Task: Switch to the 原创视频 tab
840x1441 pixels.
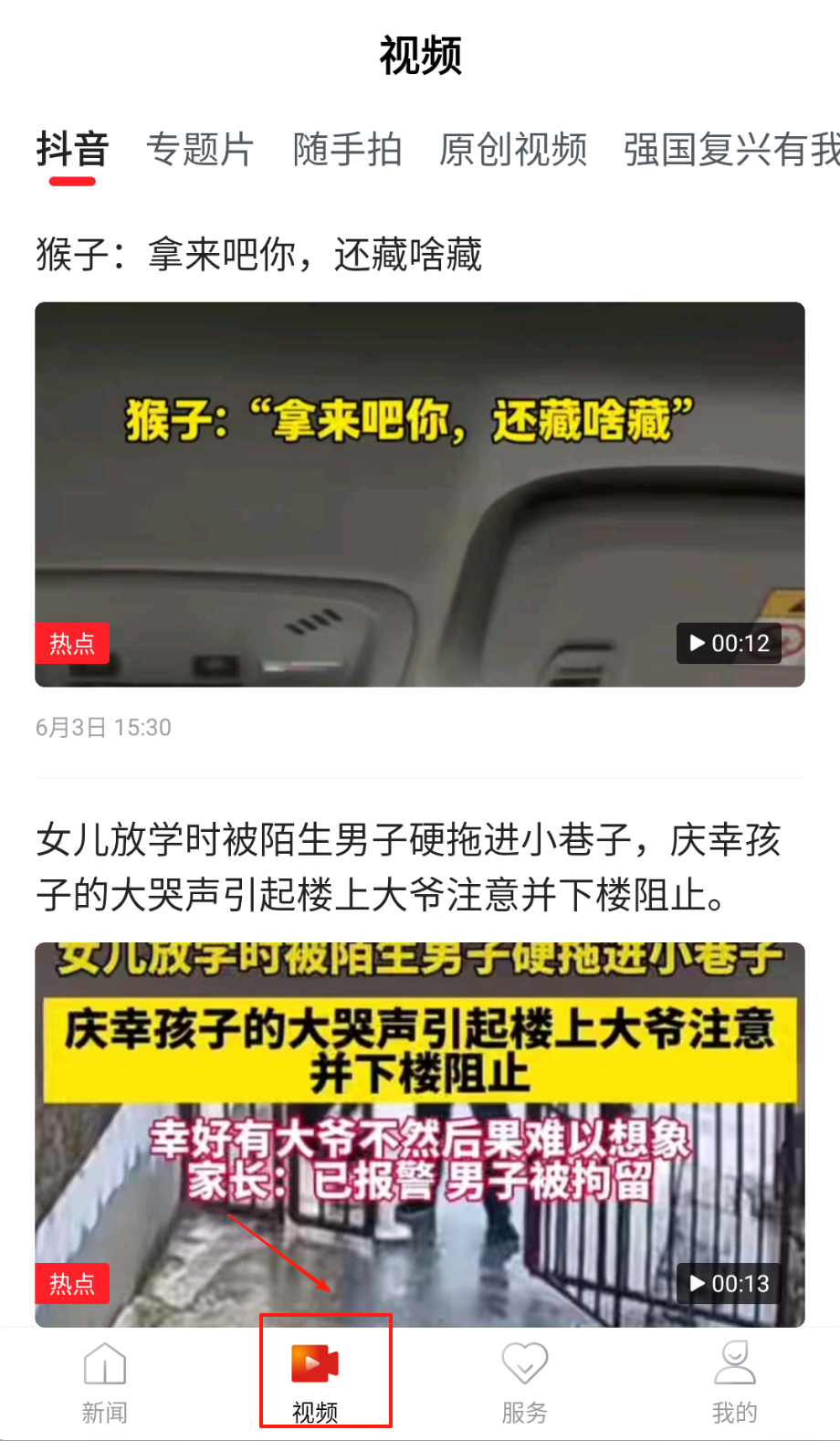Action: pos(512,149)
